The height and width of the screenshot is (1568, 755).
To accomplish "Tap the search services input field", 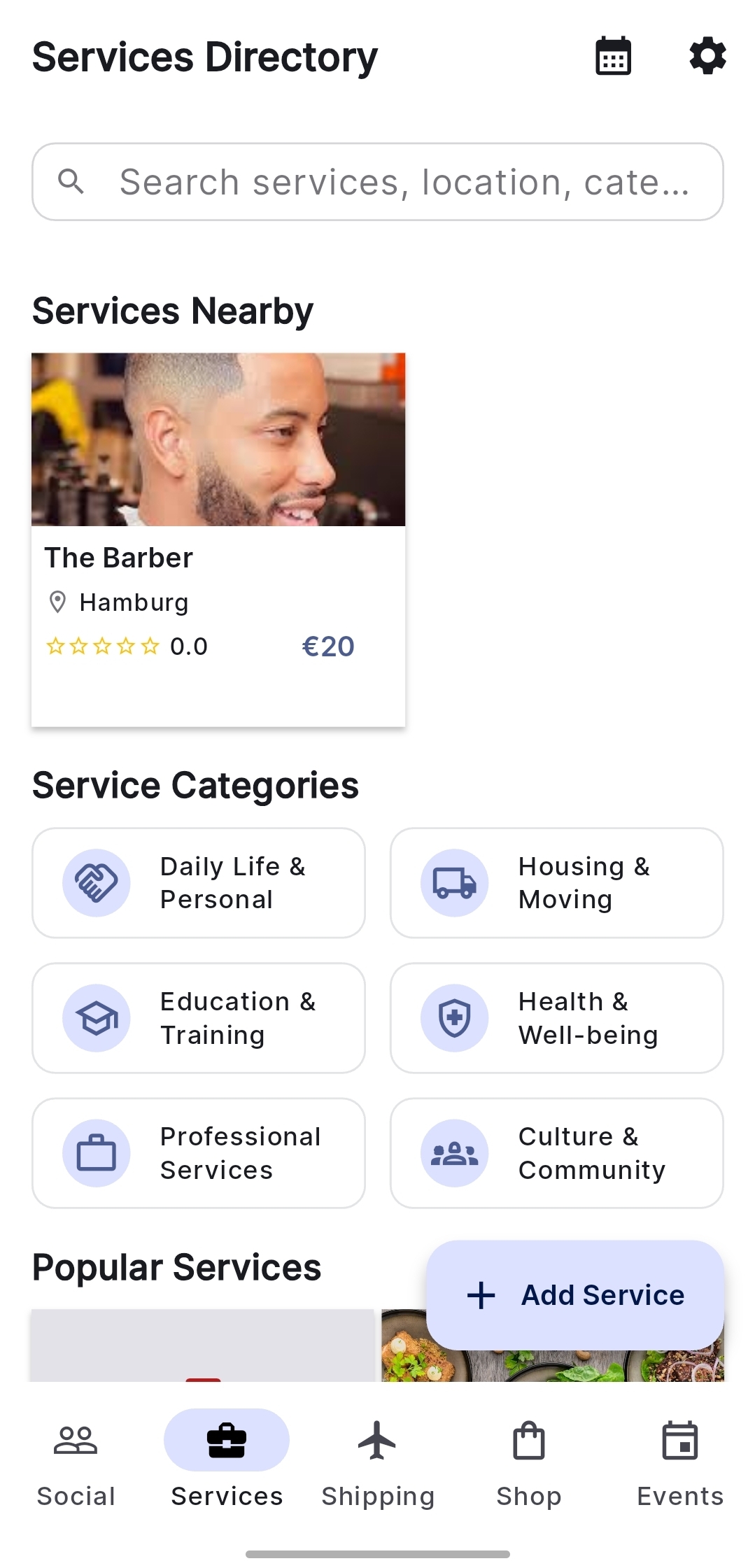I will pyautogui.click(x=378, y=182).
